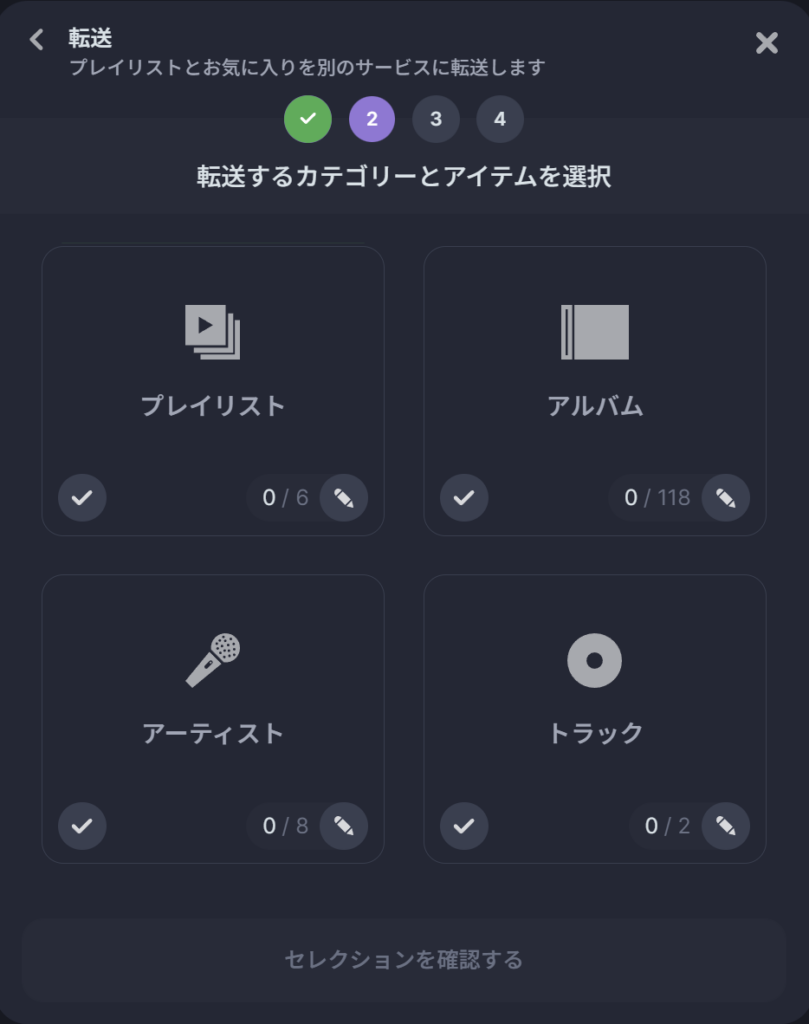
Task: Select all アルバム with the checkmark
Action: click(x=464, y=498)
